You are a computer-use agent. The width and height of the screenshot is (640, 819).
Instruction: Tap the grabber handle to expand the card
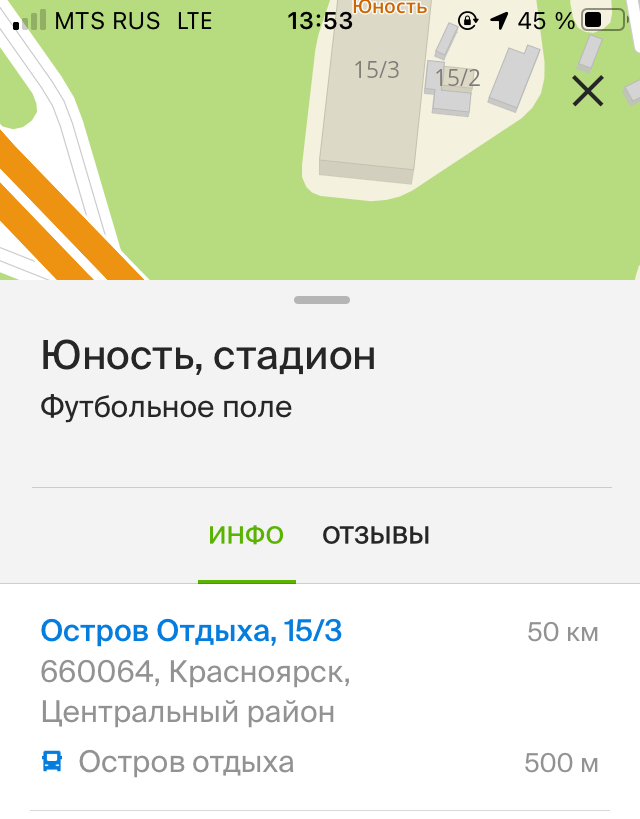[x=321, y=300]
